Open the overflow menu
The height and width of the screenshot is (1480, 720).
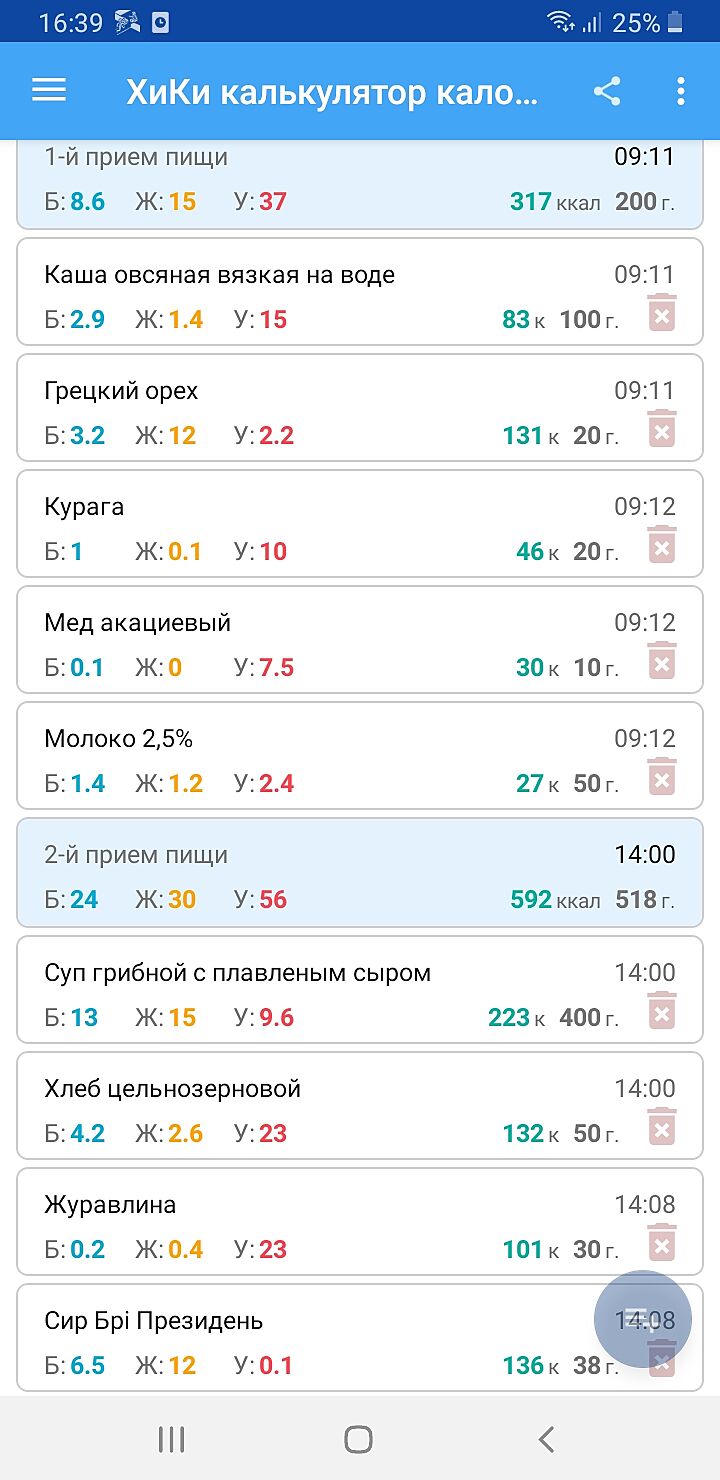pos(680,92)
